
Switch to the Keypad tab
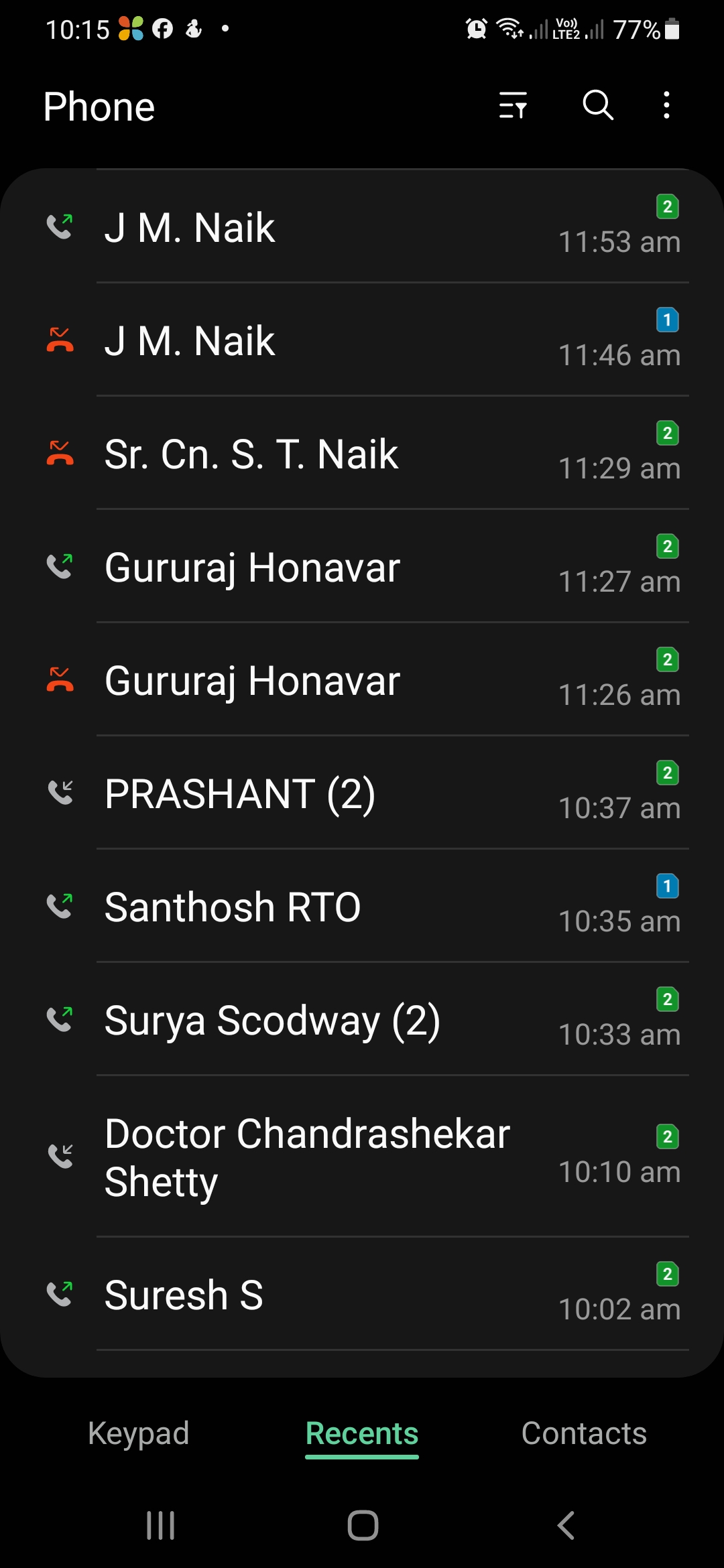[x=139, y=1433]
